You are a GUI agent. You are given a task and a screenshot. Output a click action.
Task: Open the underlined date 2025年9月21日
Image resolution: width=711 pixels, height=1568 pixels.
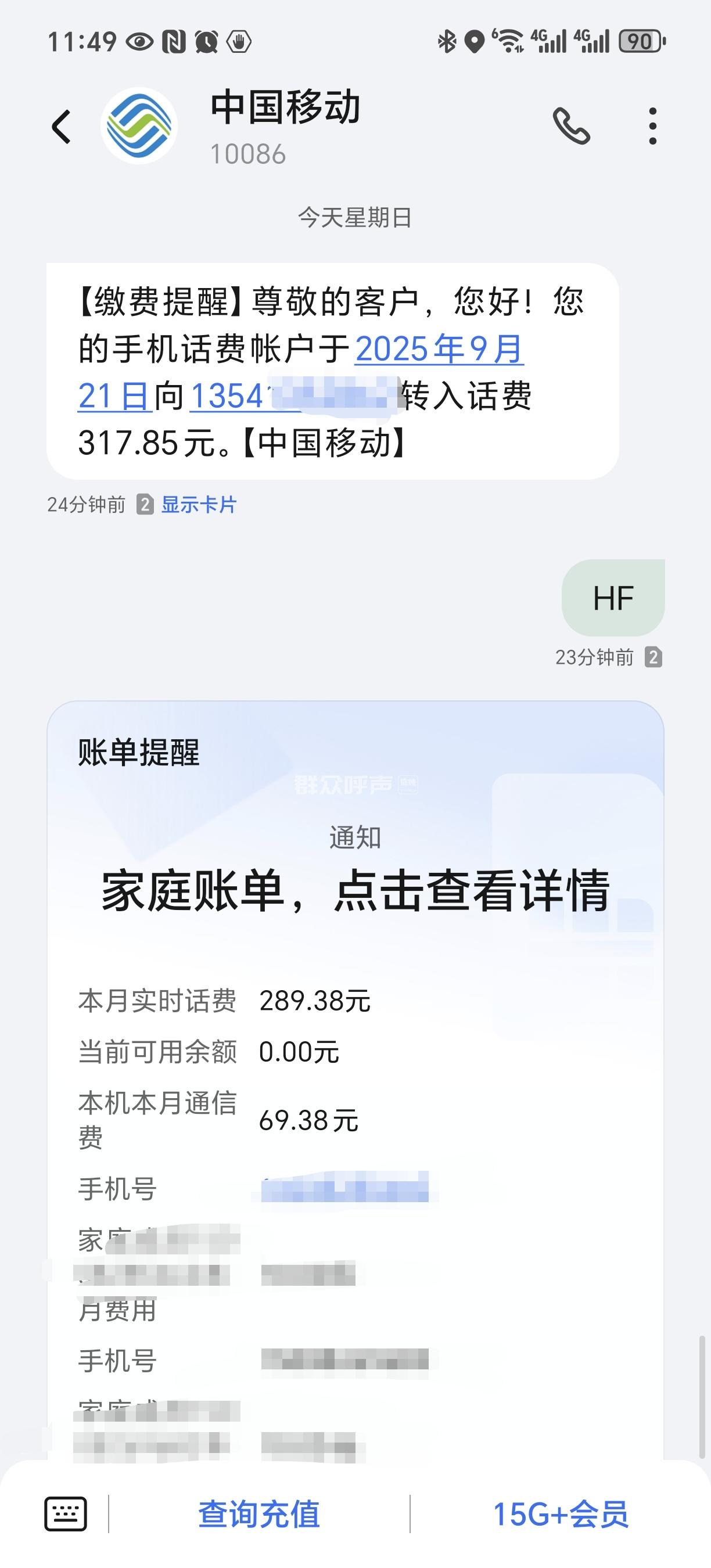click(x=439, y=350)
